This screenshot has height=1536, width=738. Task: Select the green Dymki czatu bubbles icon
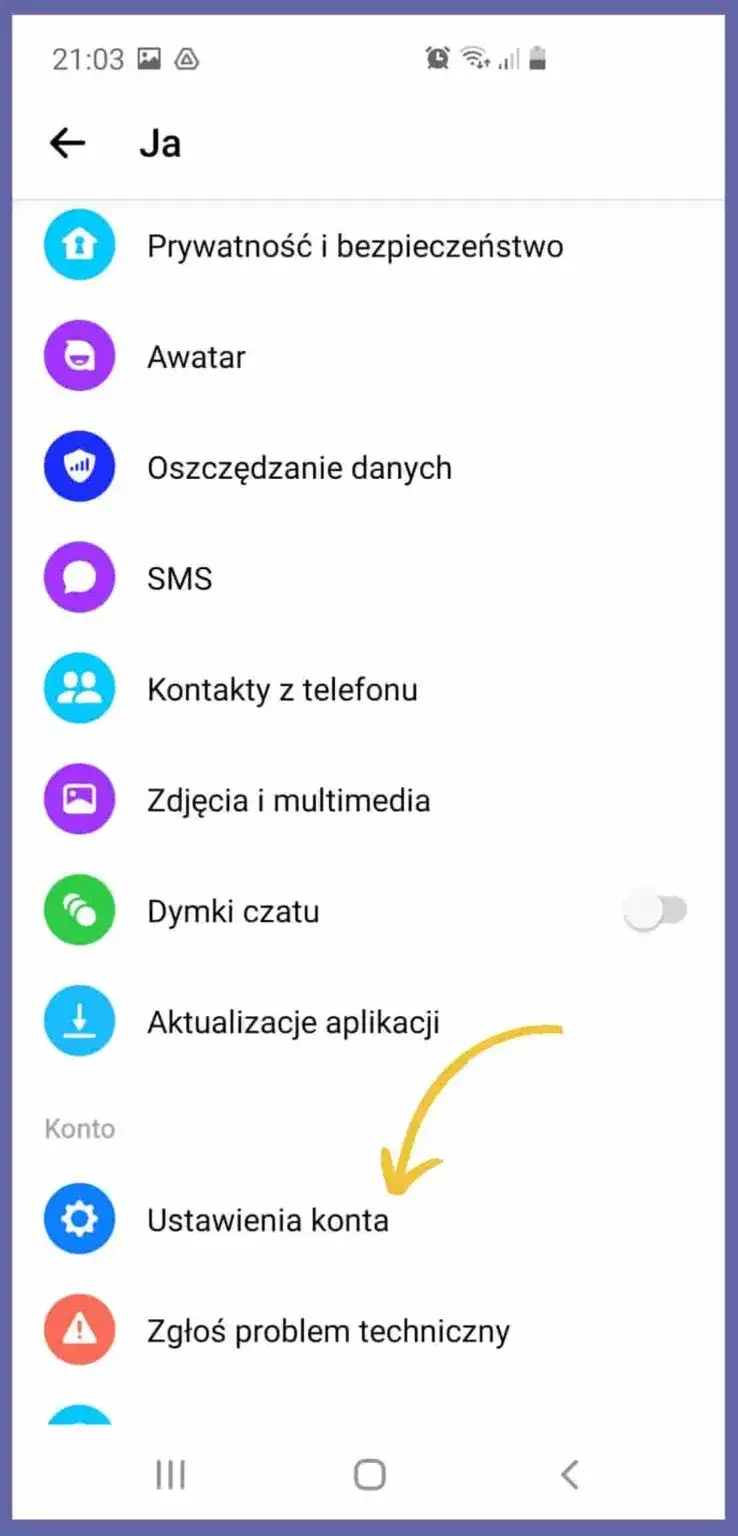pos(79,910)
